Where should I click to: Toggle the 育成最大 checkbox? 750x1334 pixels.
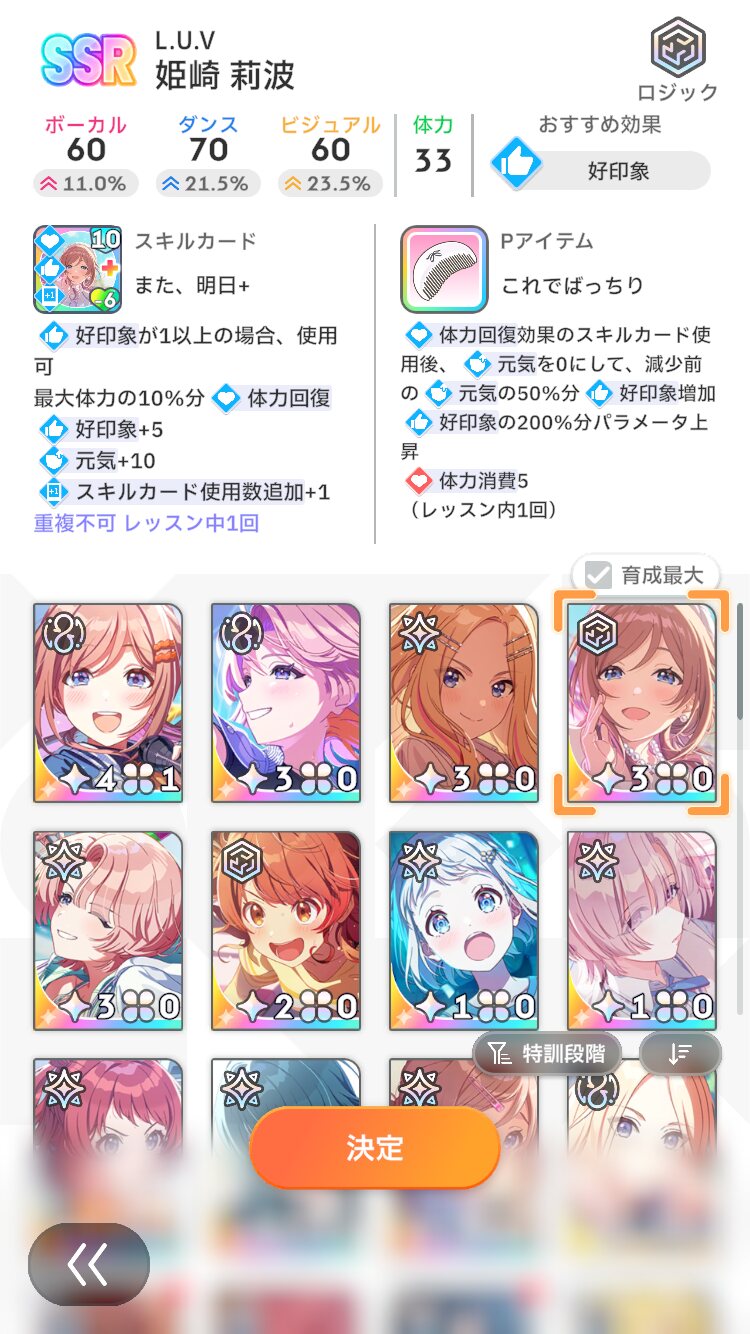(x=646, y=576)
